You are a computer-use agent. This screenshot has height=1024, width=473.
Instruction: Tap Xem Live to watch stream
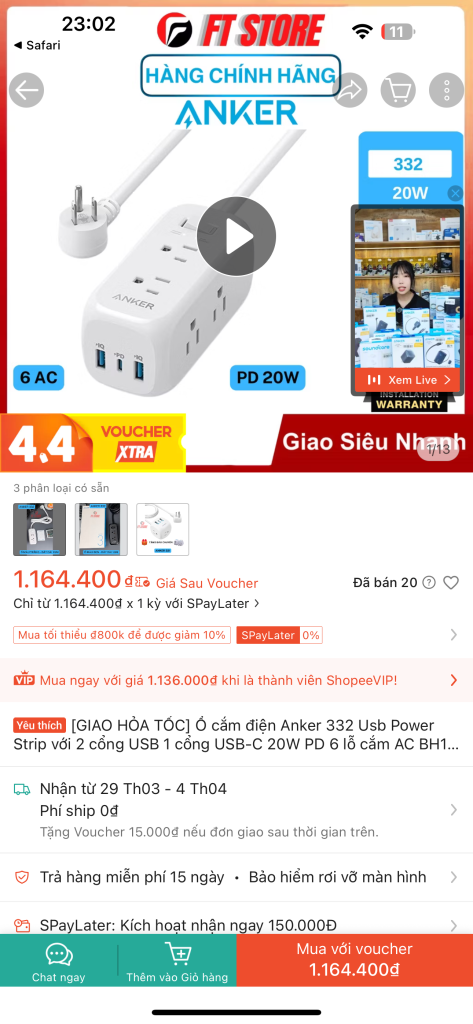pyautogui.click(x=409, y=379)
